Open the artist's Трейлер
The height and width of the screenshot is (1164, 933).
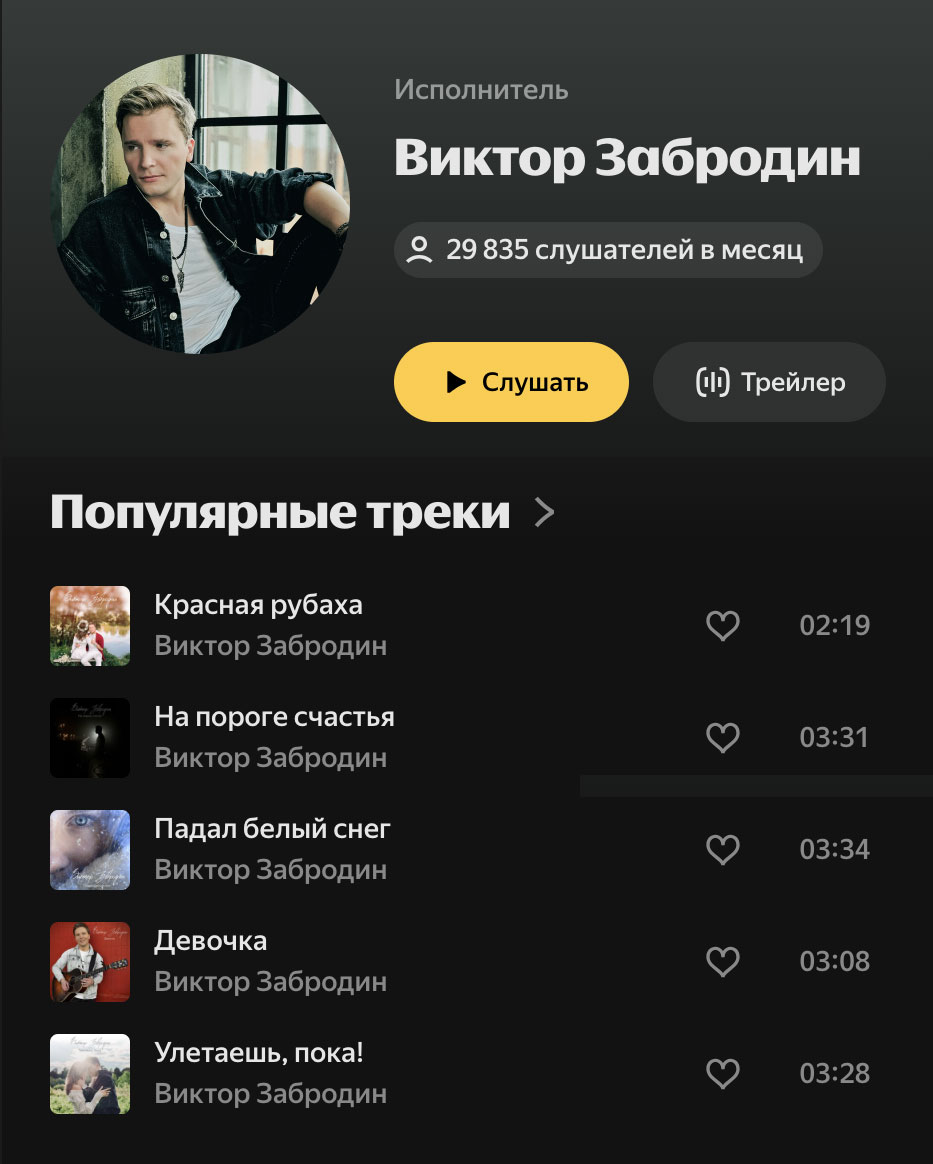point(769,382)
